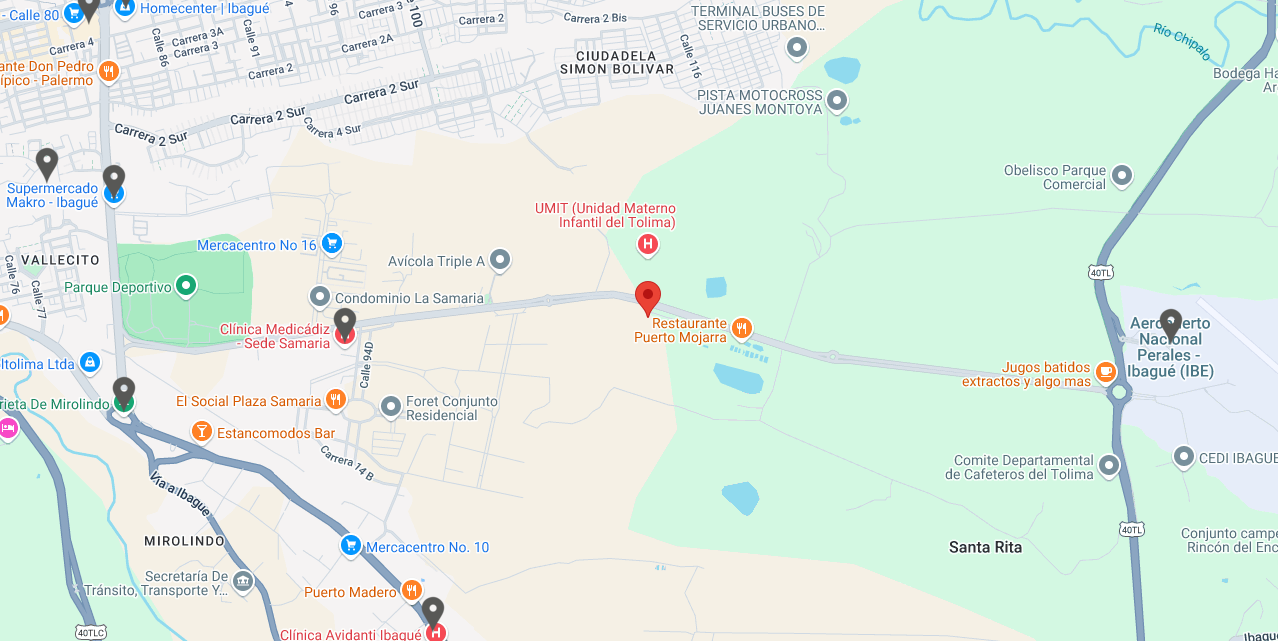Tap the Obelisco Parque Comercial marker
Viewport: 1278px width, 641px height.
point(1122,176)
